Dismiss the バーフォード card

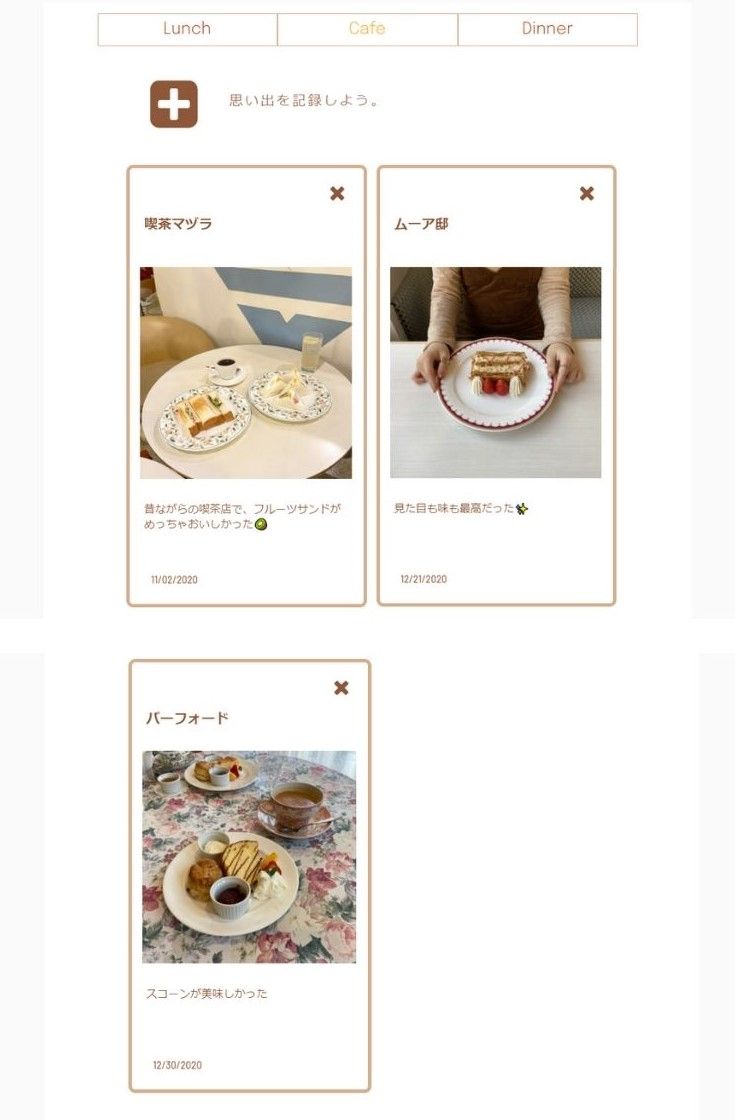pyautogui.click(x=341, y=688)
